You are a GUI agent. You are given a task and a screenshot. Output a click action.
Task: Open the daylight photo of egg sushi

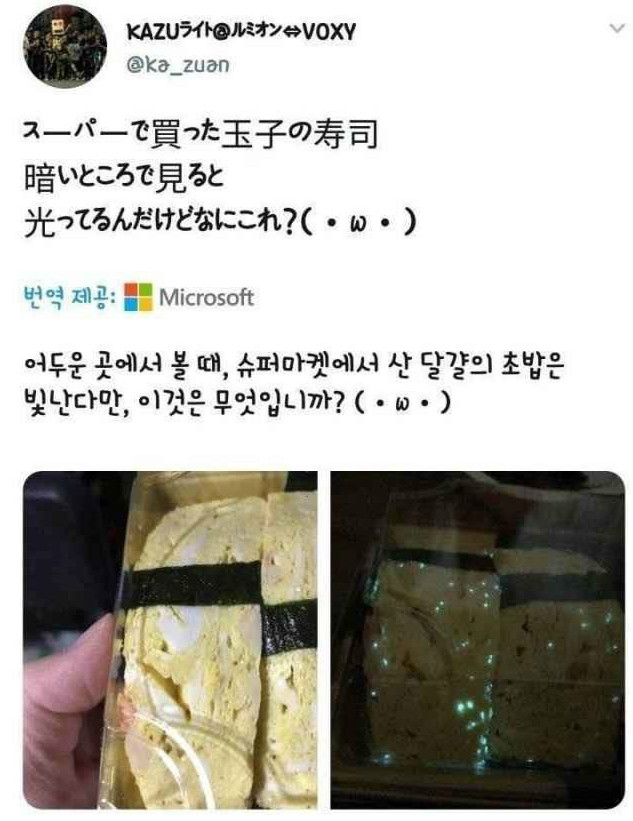coord(170,639)
